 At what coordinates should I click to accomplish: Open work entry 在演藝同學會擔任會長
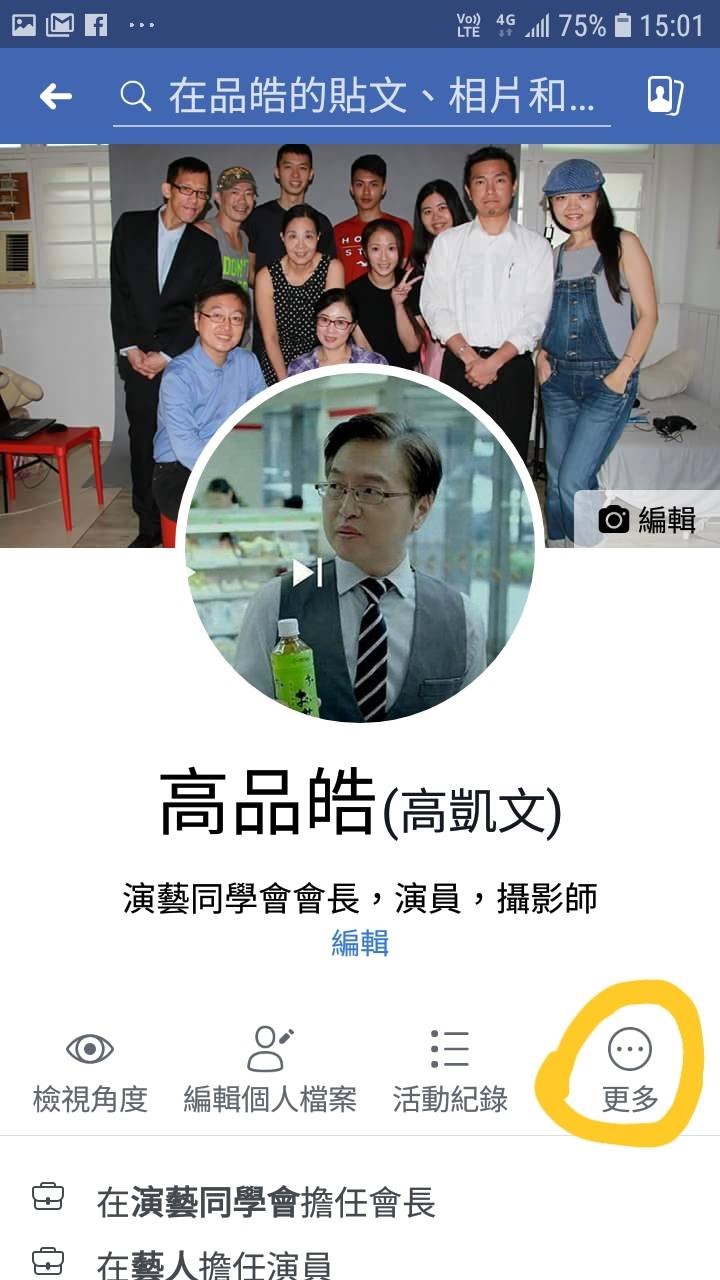click(x=265, y=1202)
